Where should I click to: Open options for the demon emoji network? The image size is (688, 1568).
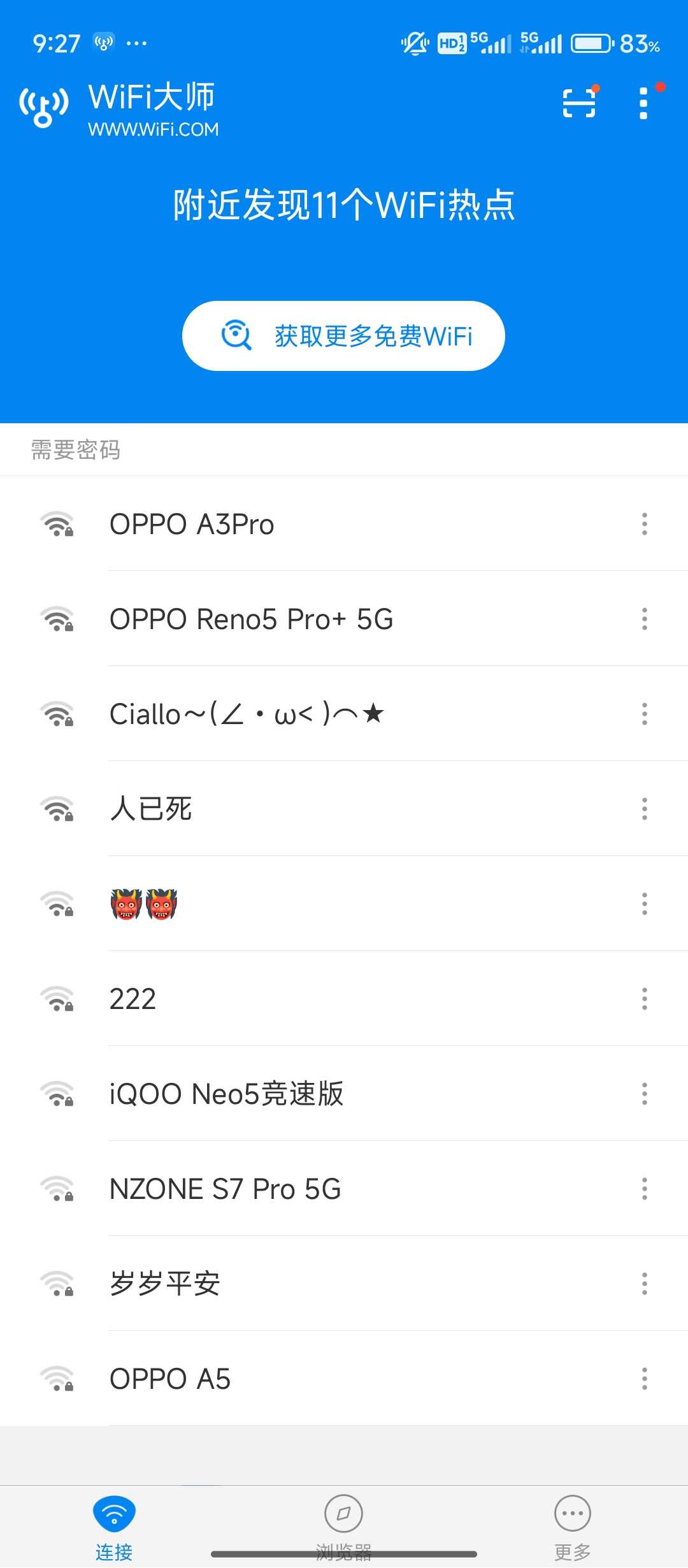click(x=644, y=904)
